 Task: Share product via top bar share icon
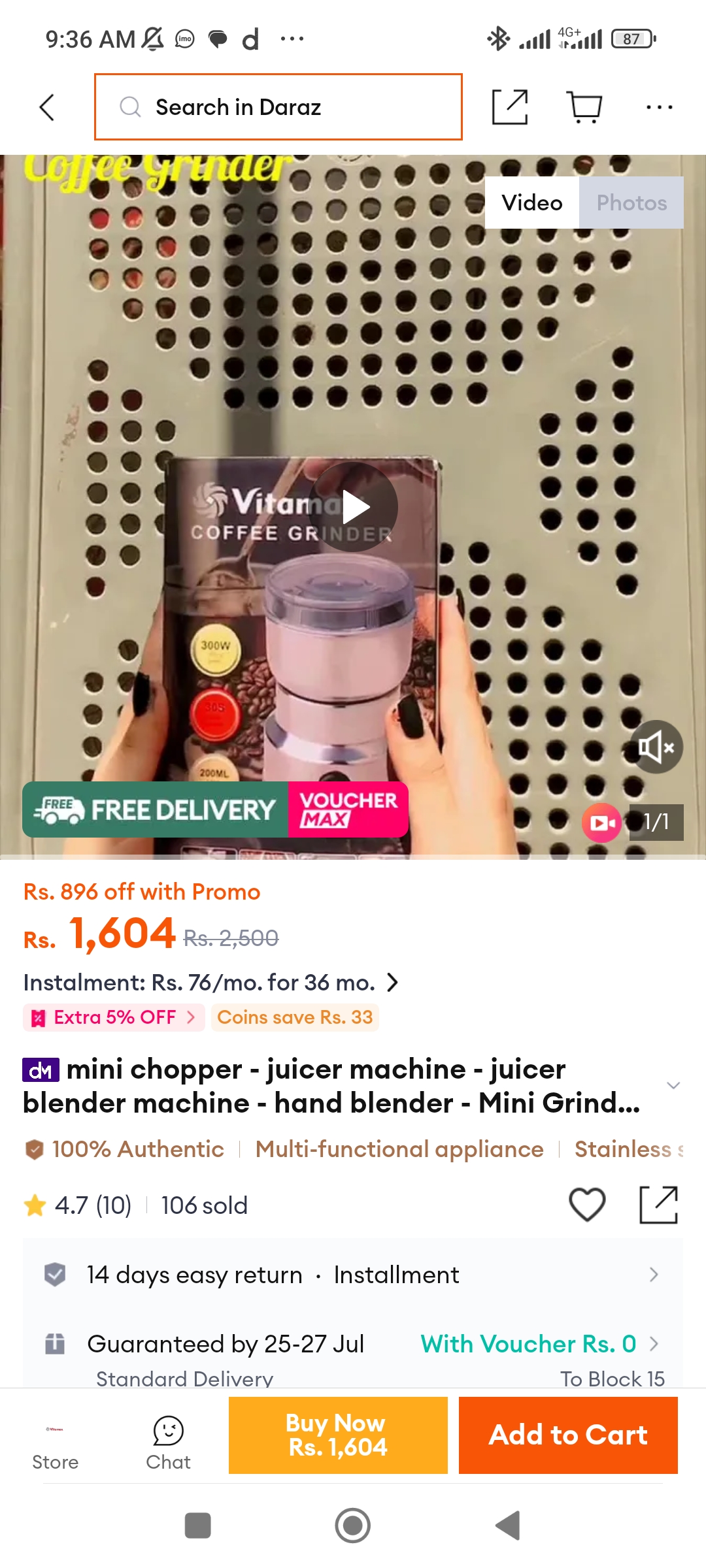tap(510, 107)
